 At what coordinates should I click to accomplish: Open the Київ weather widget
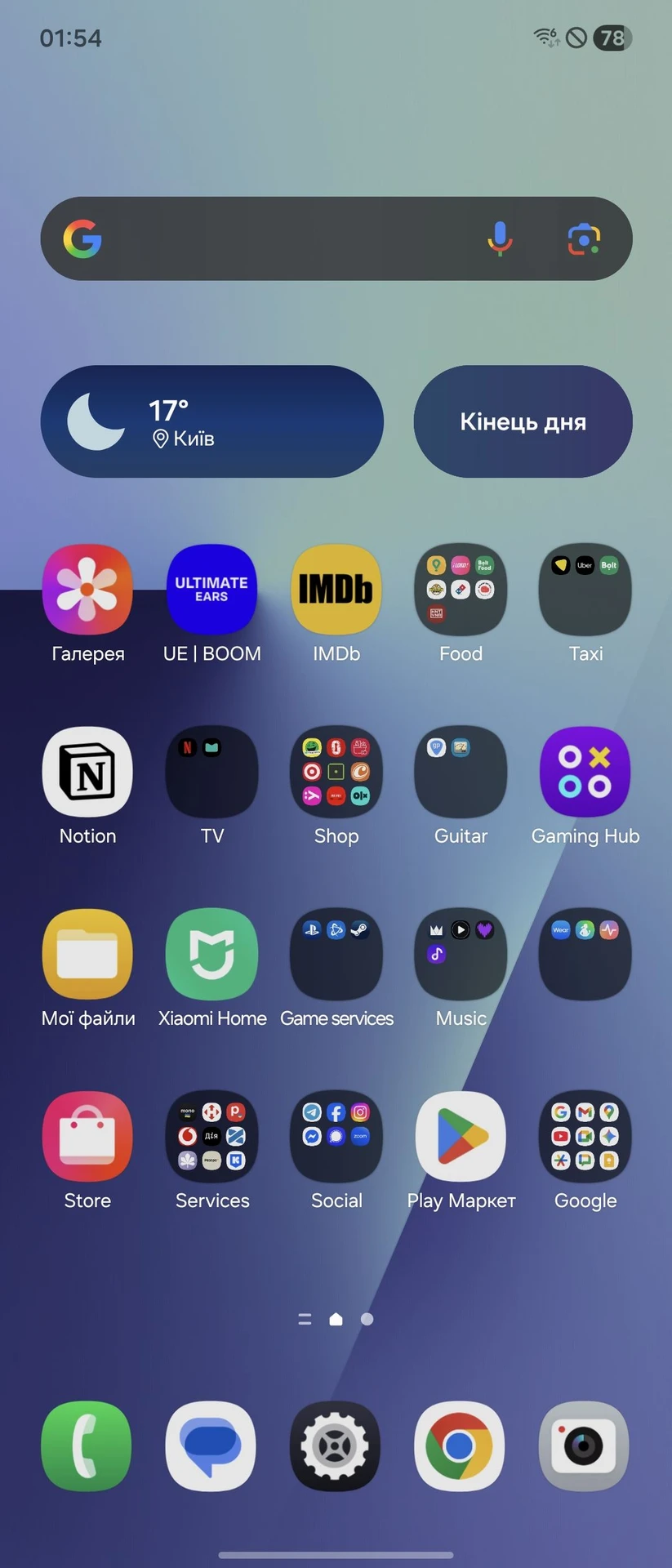tap(211, 421)
